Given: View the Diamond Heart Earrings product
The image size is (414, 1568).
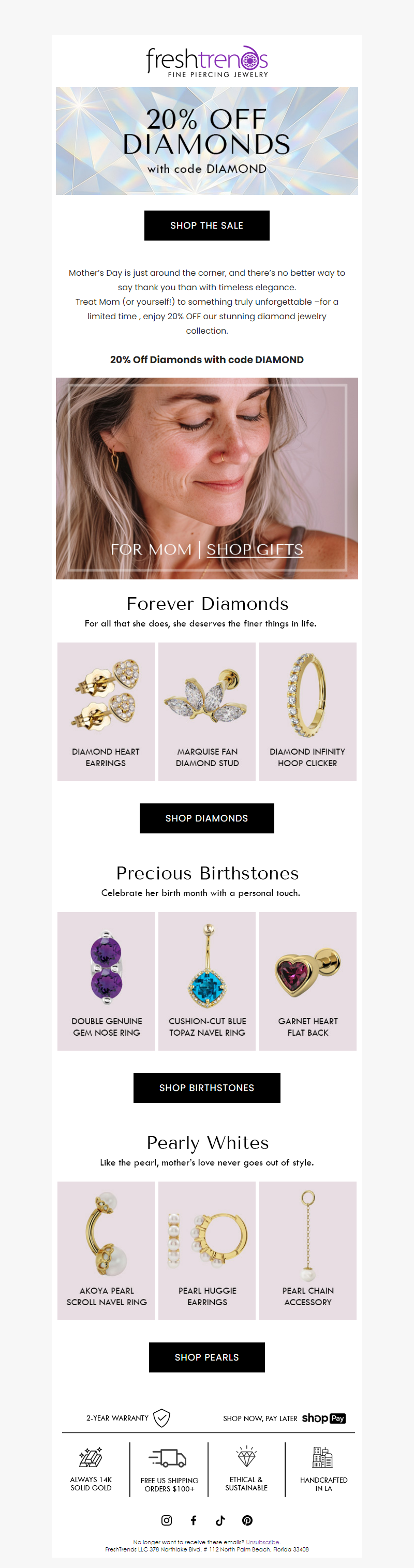Looking at the screenshot, I should [x=106, y=711].
